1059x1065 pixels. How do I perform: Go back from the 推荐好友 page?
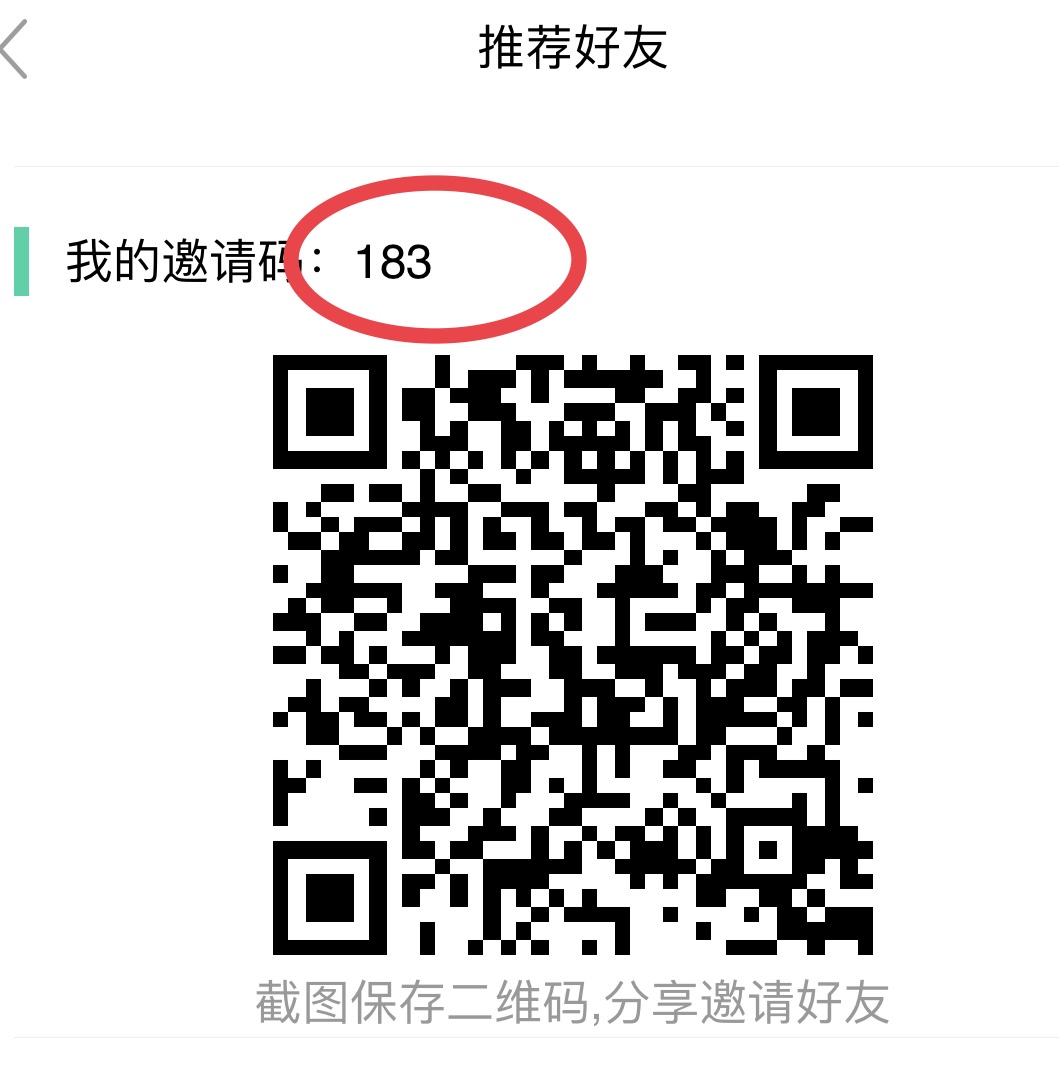tap(14, 50)
